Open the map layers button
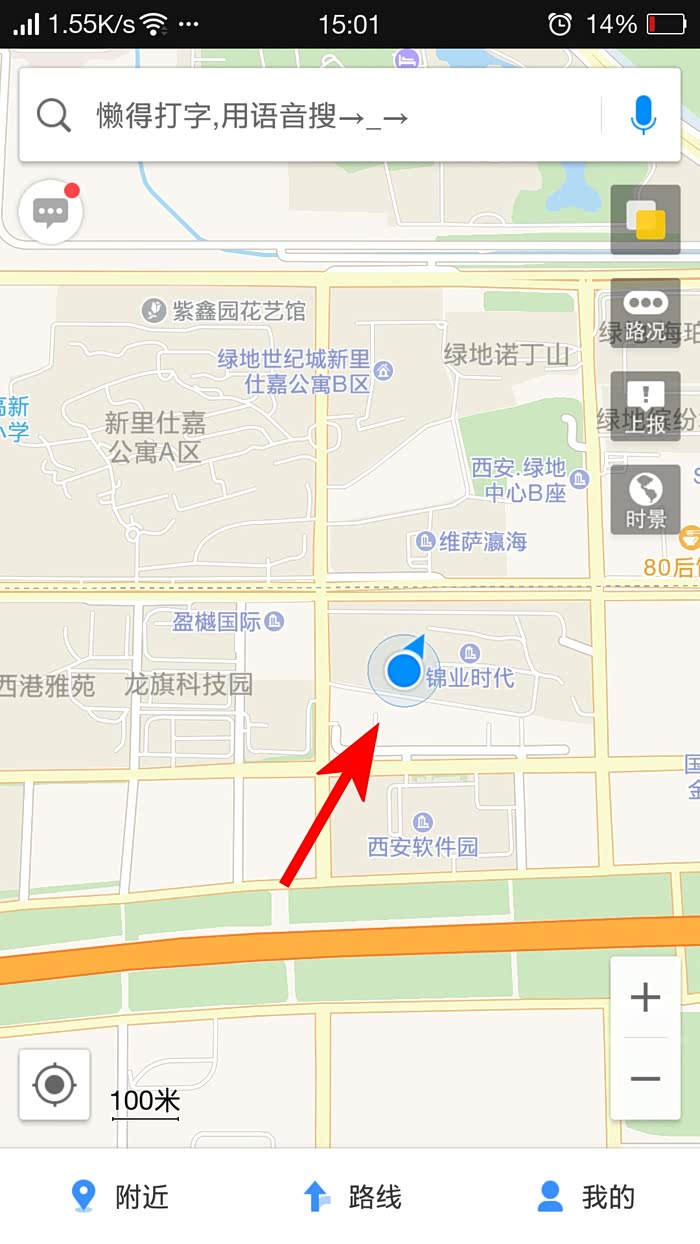 pos(645,219)
